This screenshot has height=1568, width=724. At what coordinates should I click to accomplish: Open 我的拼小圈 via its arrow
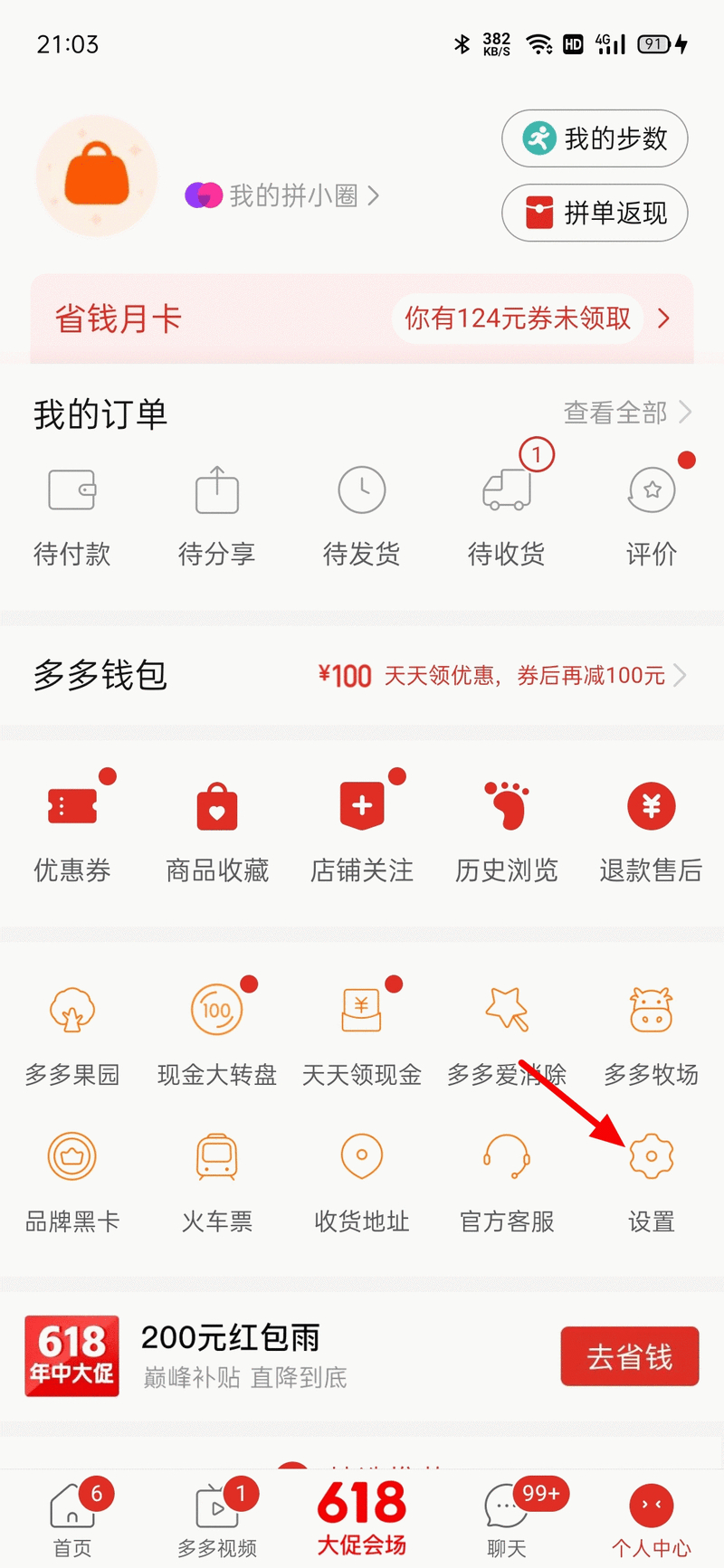[290, 195]
